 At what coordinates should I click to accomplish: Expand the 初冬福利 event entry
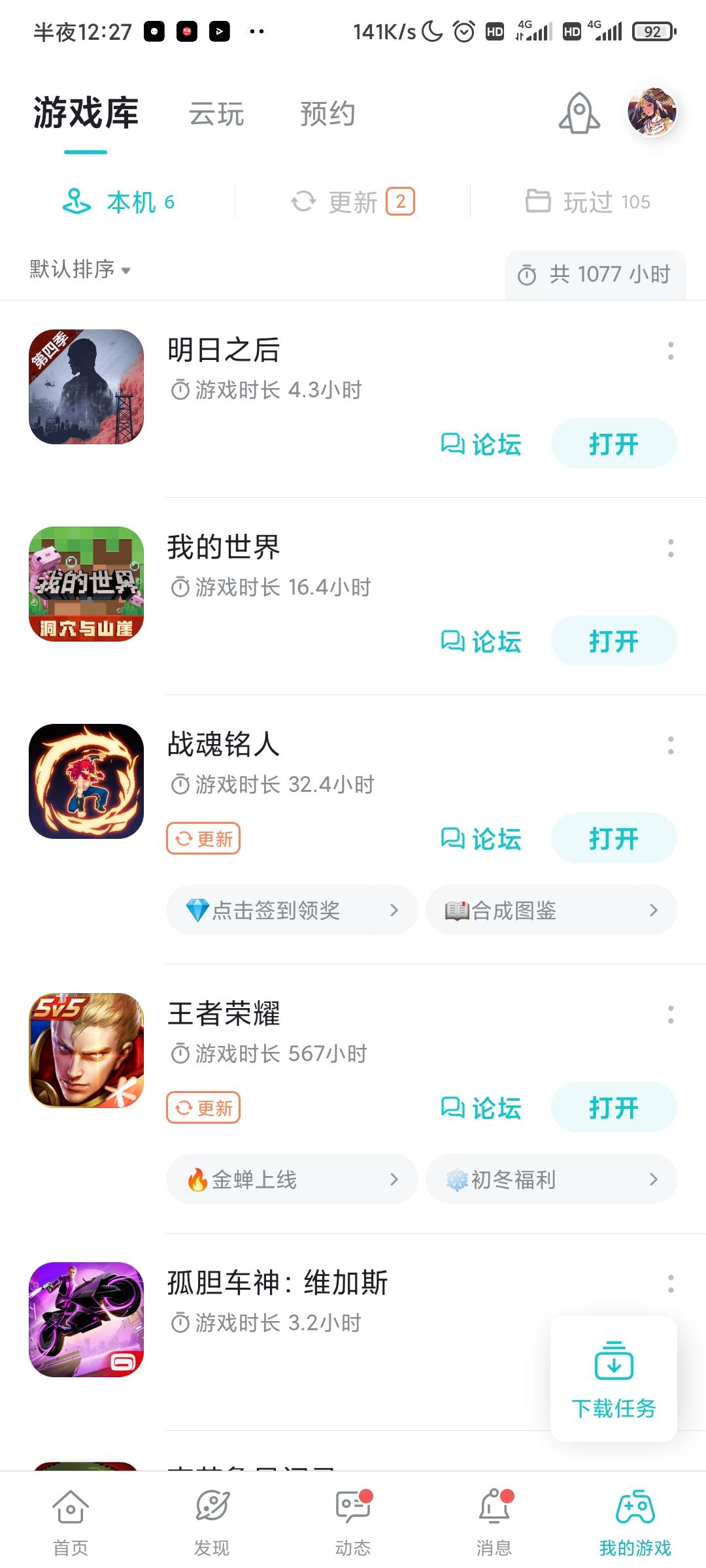[x=551, y=1179]
